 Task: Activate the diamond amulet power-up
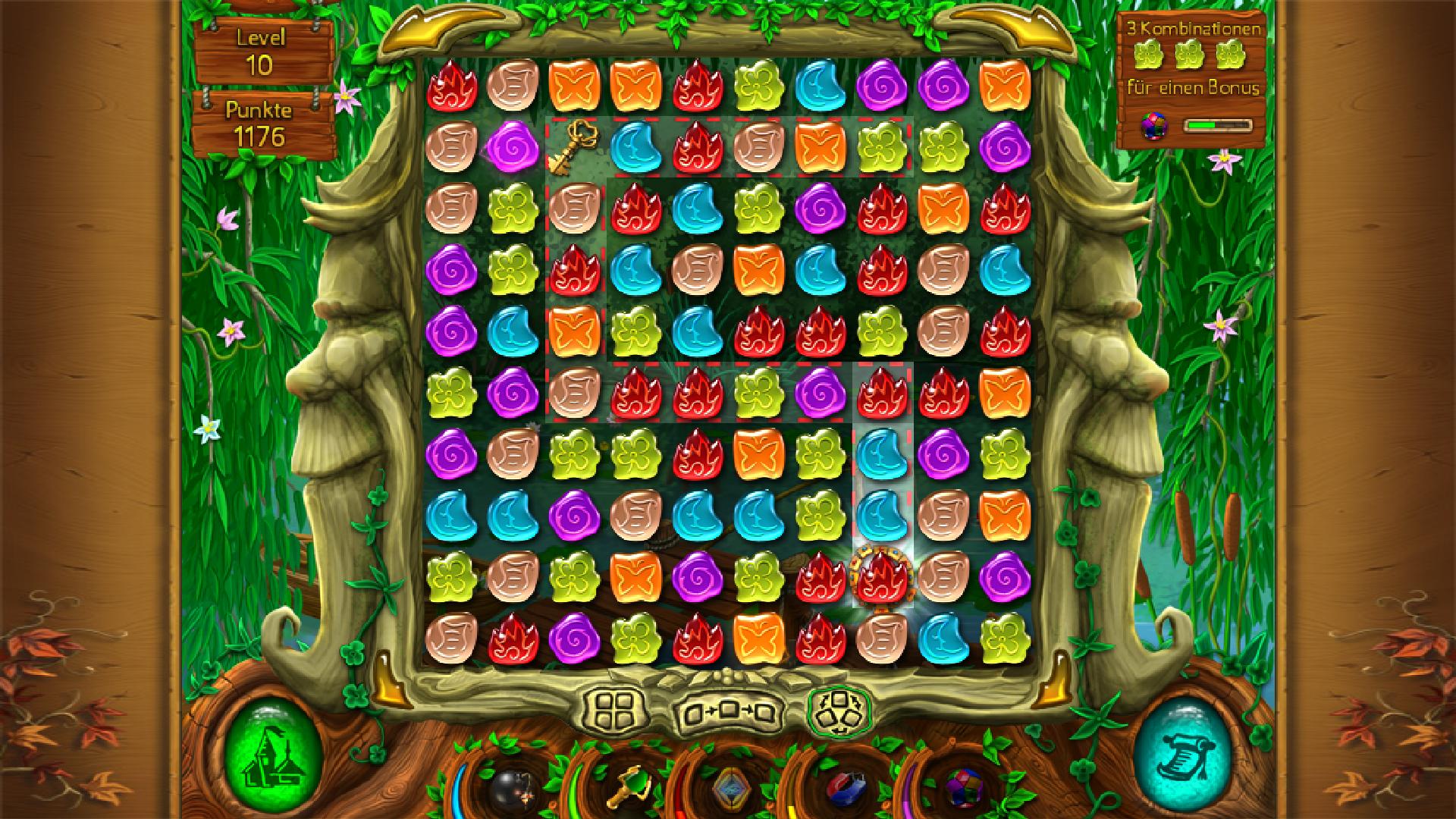pos(730,790)
